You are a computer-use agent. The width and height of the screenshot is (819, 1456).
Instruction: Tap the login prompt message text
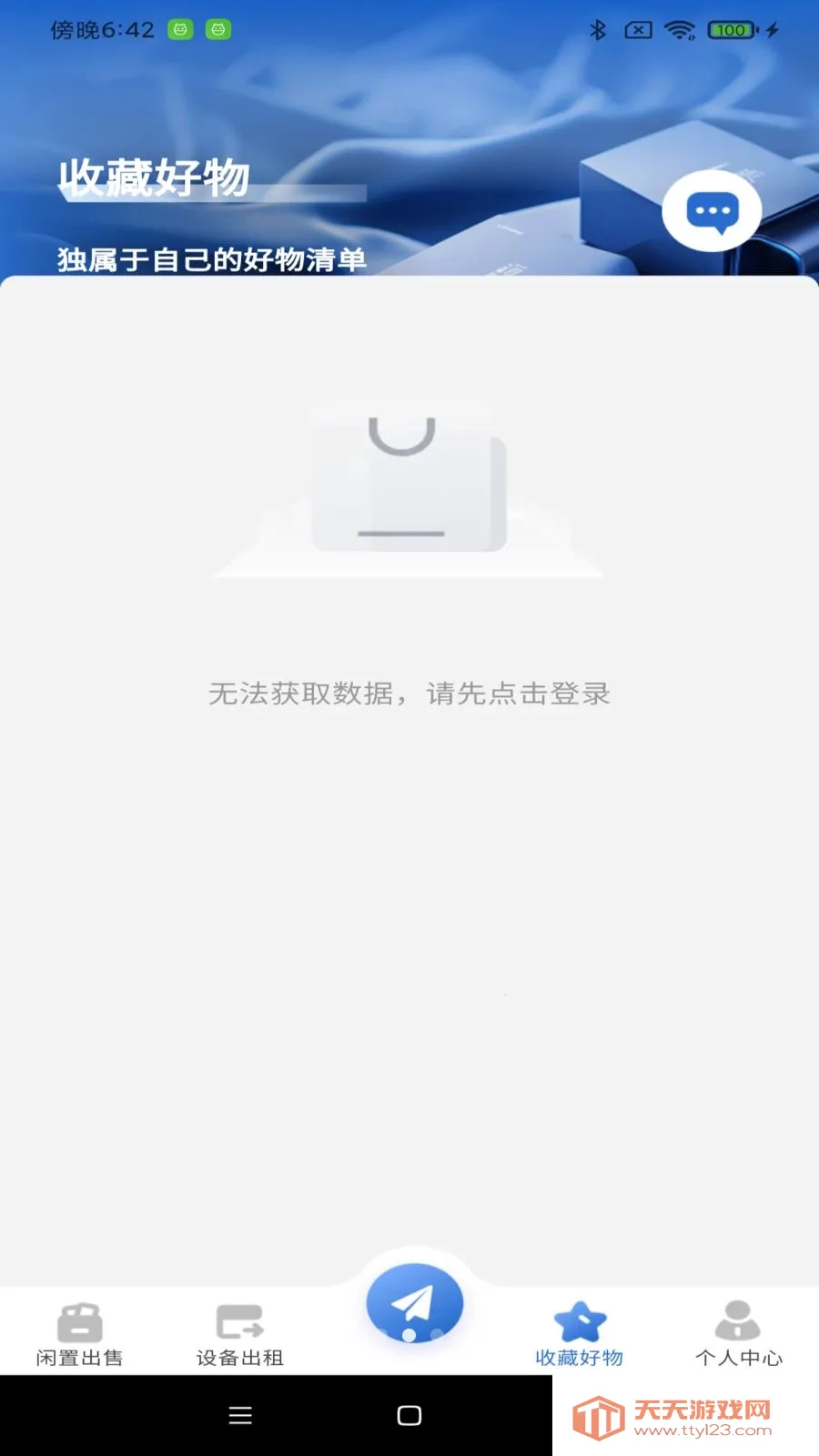click(x=409, y=693)
